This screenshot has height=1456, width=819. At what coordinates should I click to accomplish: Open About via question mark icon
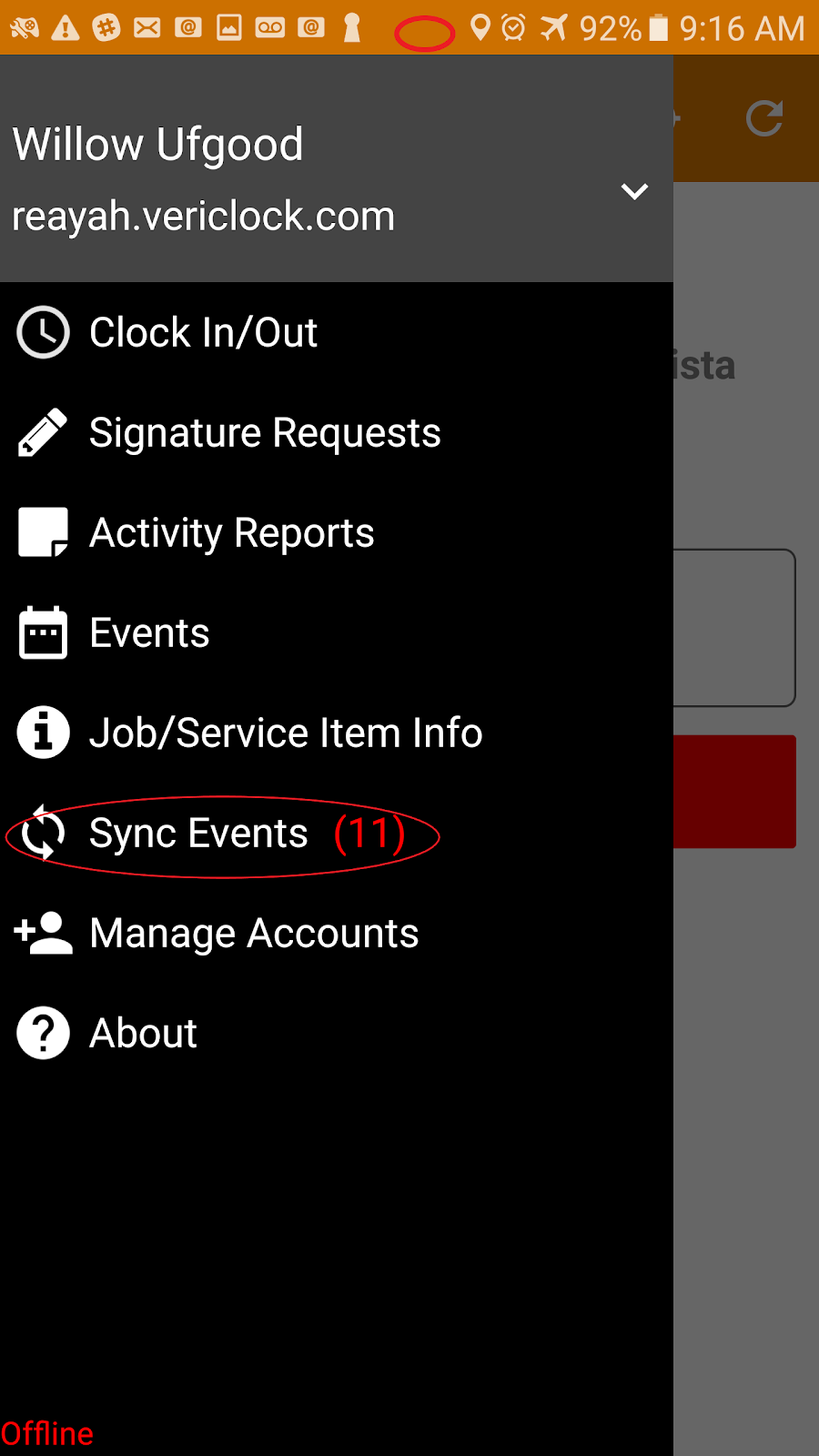click(x=43, y=1033)
